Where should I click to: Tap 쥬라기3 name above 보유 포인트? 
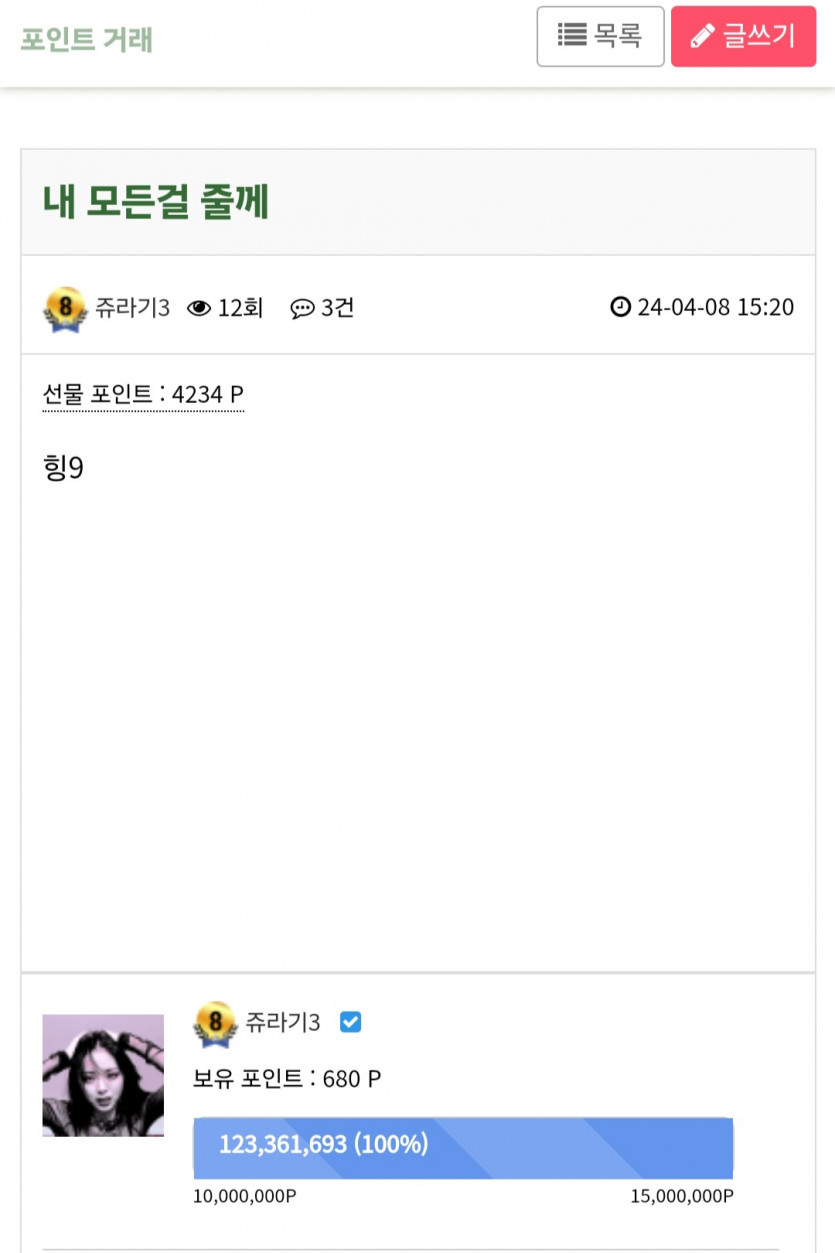(x=282, y=1023)
